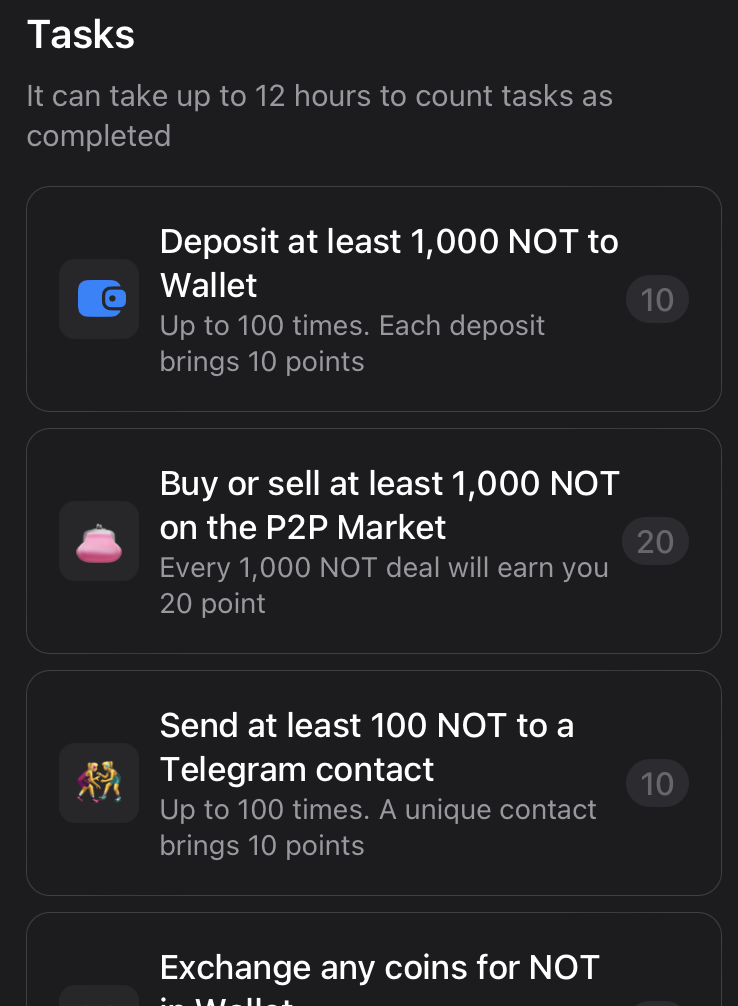Open the Buy or sell on P2P Market task
The height and width of the screenshot is (1006, 738).
click(x=373, y=541)
